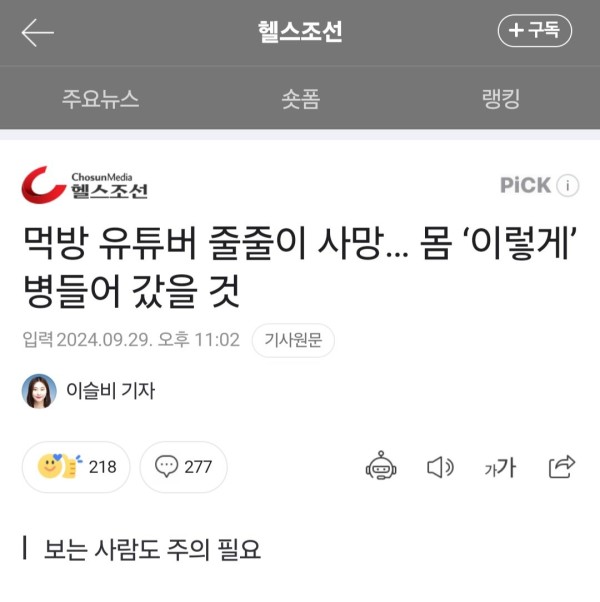Open the 랭킹 tab

point(500,99)
